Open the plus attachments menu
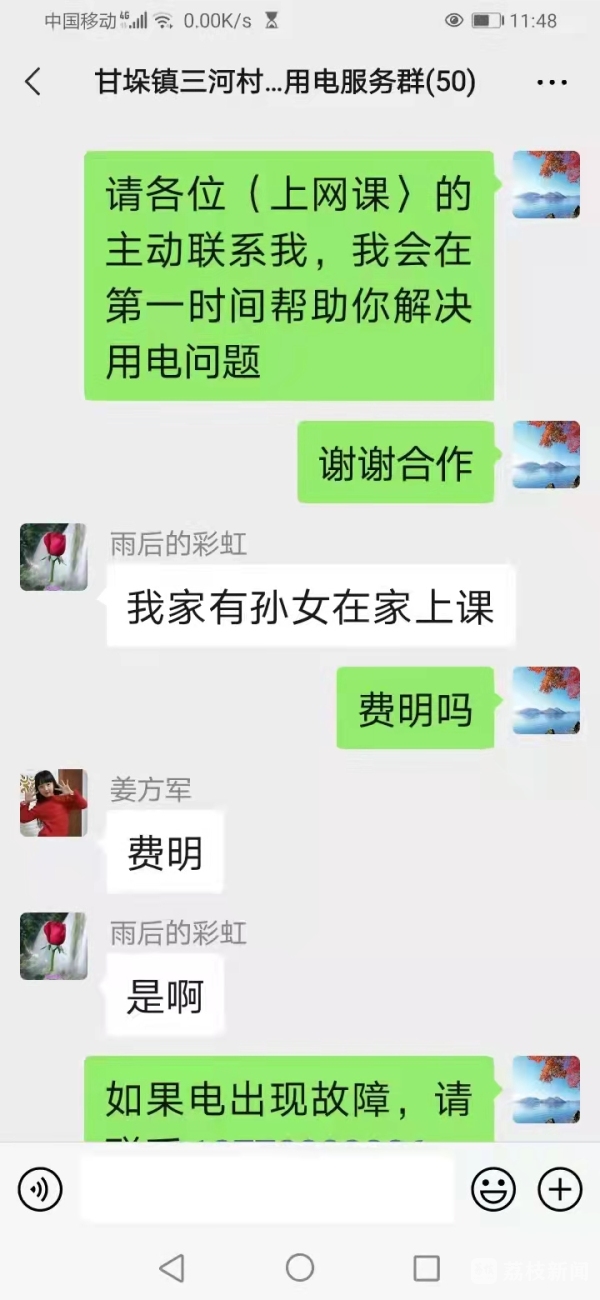This screenshot has height=1300, width=600. coord(560,1189)
